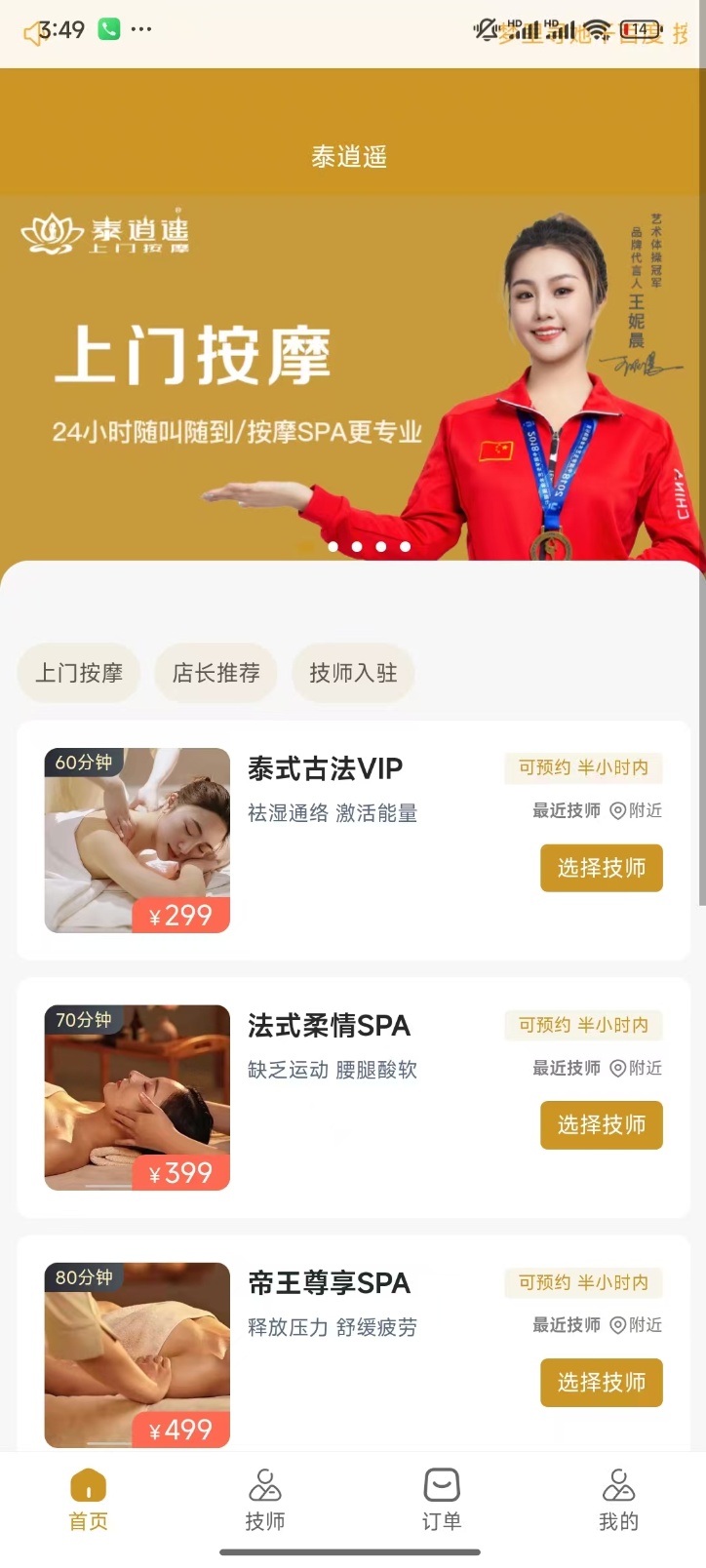Screen dimensions: 706x1568
Task: Tap the 我的 profile icon
Action: click(617, 1485)
